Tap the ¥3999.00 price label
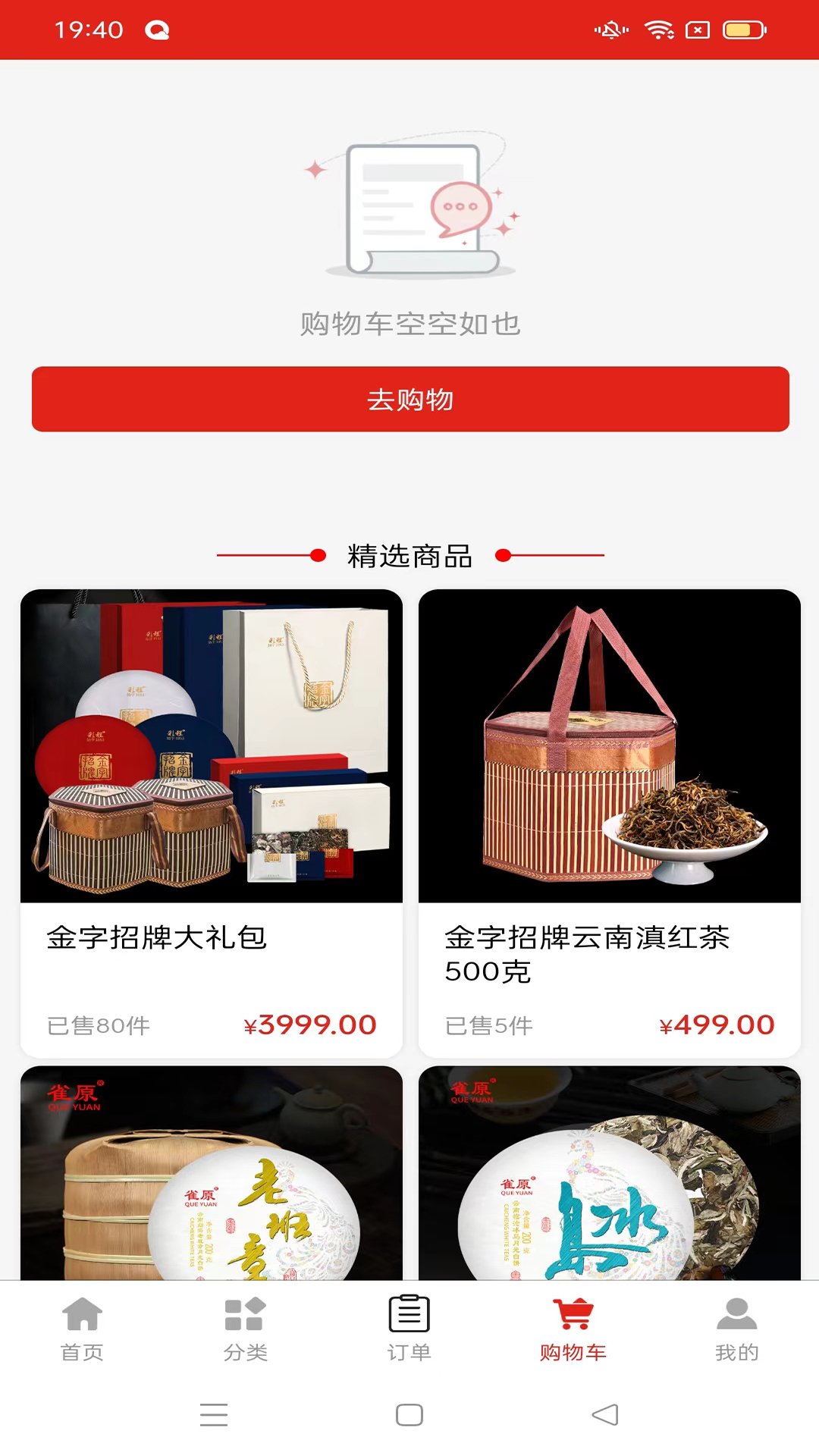The image size is (819, 1456). pyautogui.click(x=310, y=1024)
